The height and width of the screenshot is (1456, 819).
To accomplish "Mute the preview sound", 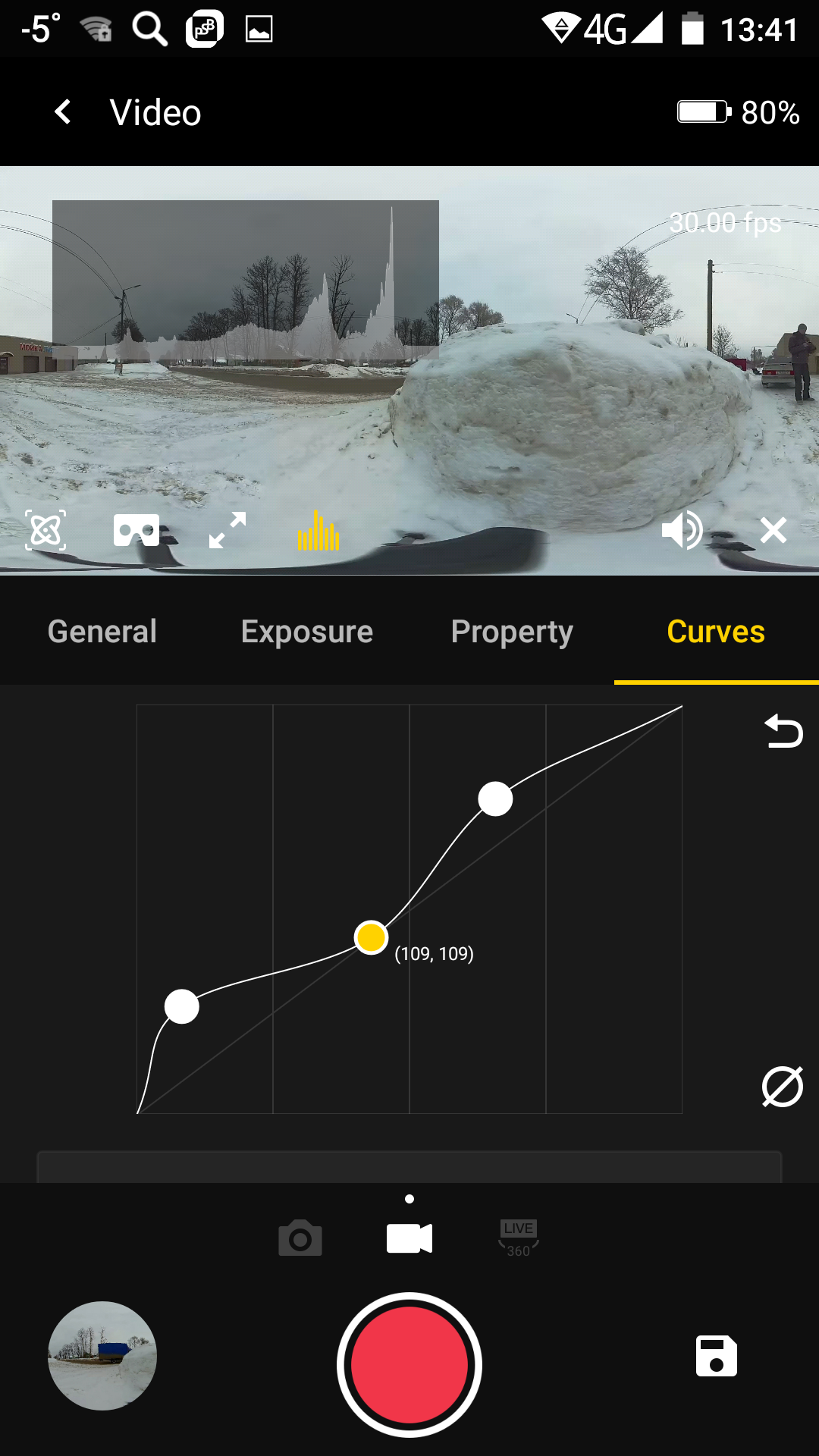I will click(682, 530).
